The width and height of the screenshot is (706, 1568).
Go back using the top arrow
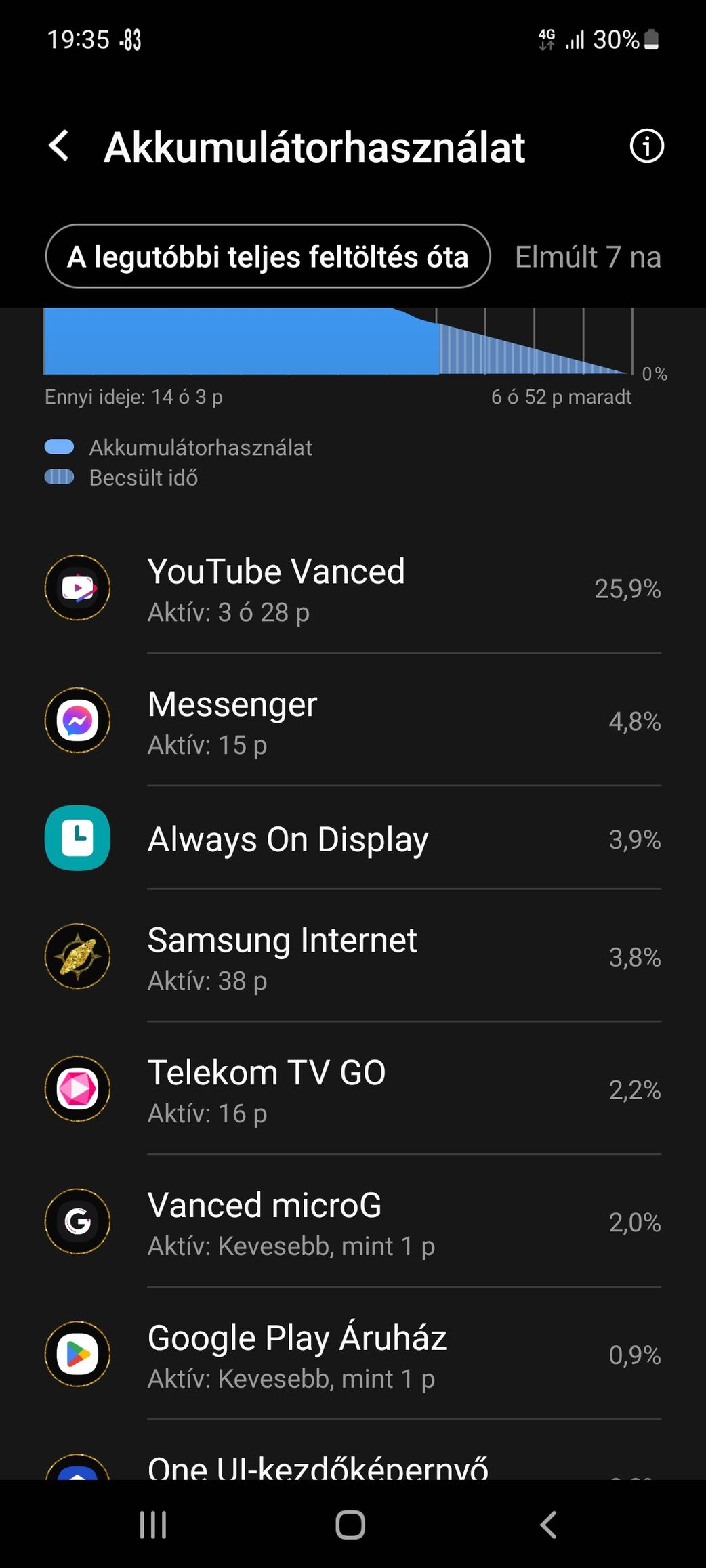point(60,146)
